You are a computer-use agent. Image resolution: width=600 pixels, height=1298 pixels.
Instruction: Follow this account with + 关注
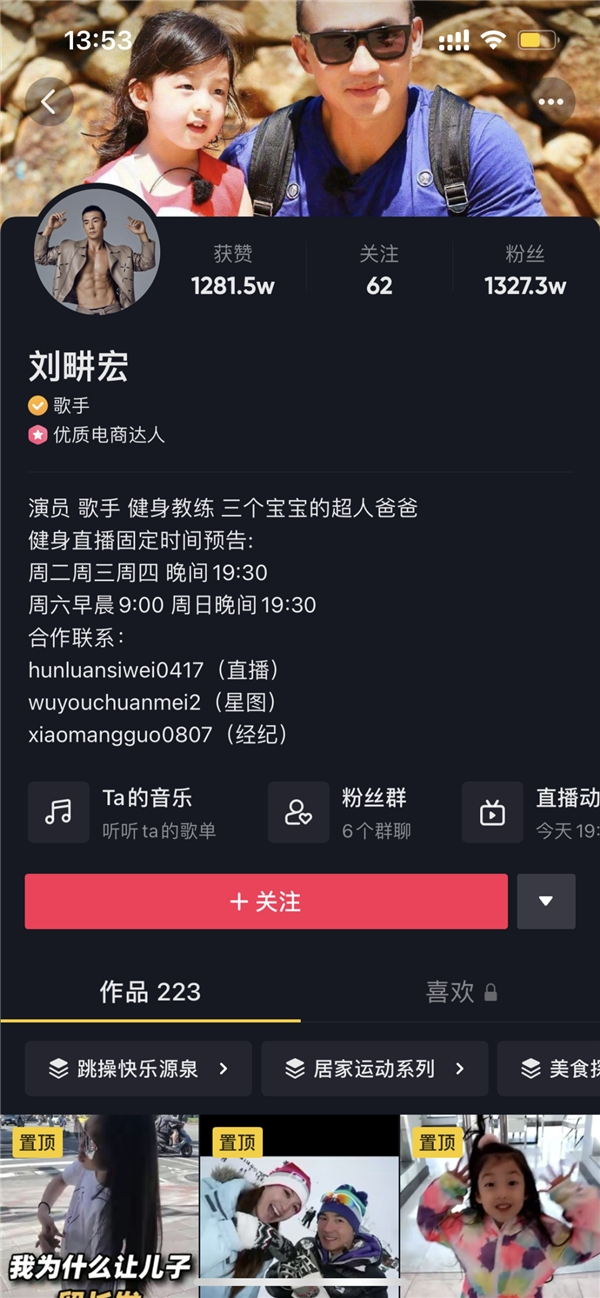pyautogui.click(x=266, y=901)
